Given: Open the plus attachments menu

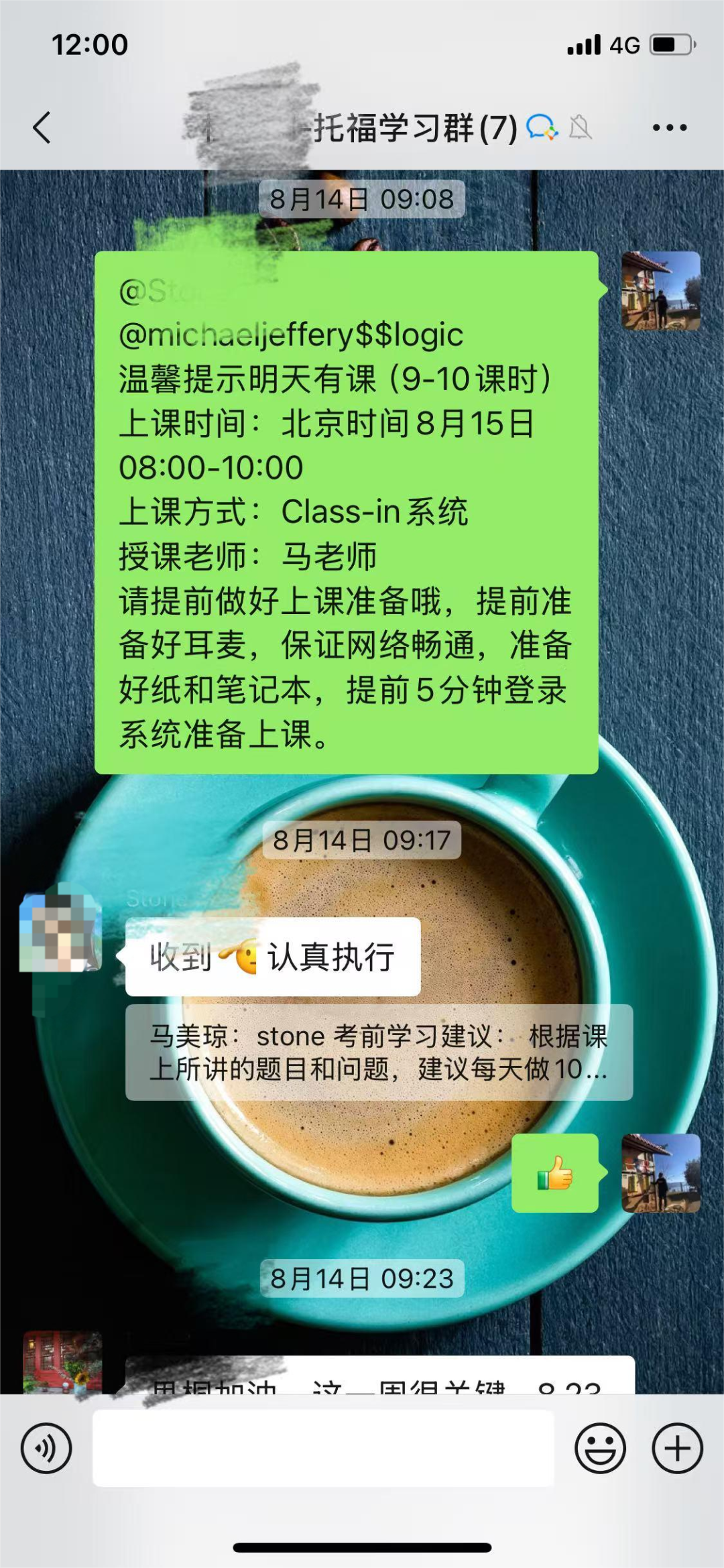Looking at the screenshot, I should [677, 1448].
